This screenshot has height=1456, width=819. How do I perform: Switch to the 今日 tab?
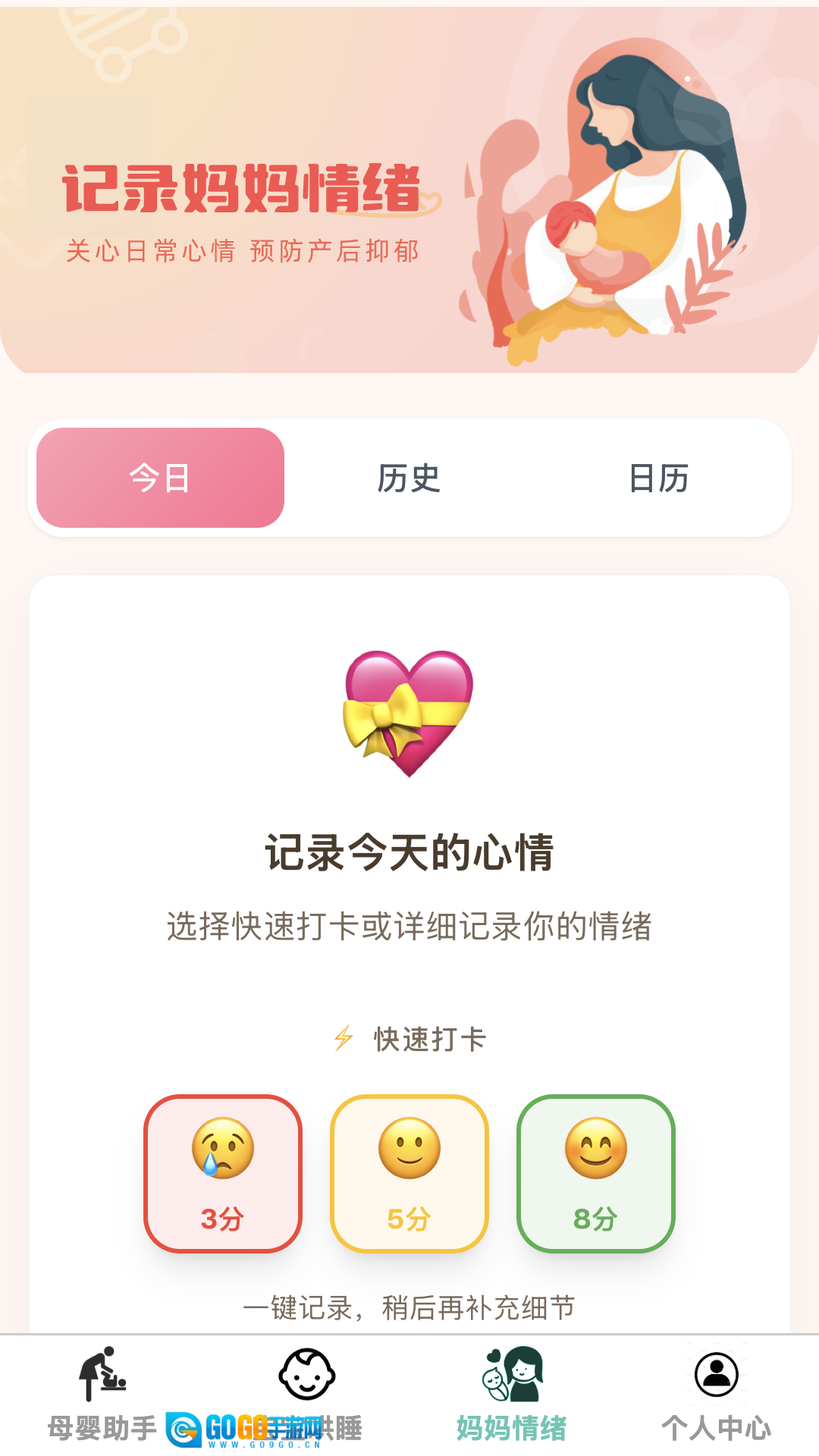(x=160, y=478)
